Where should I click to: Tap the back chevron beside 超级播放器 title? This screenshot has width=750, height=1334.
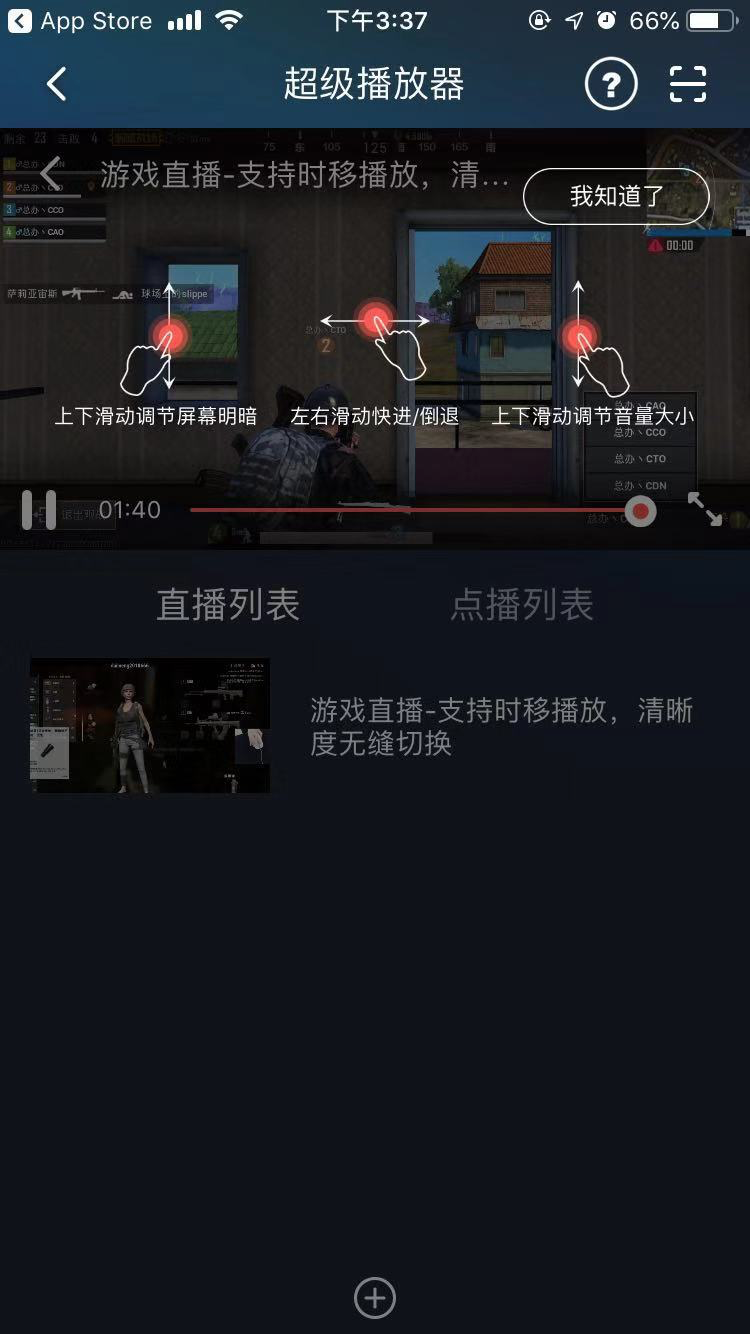tap(57, 85)
